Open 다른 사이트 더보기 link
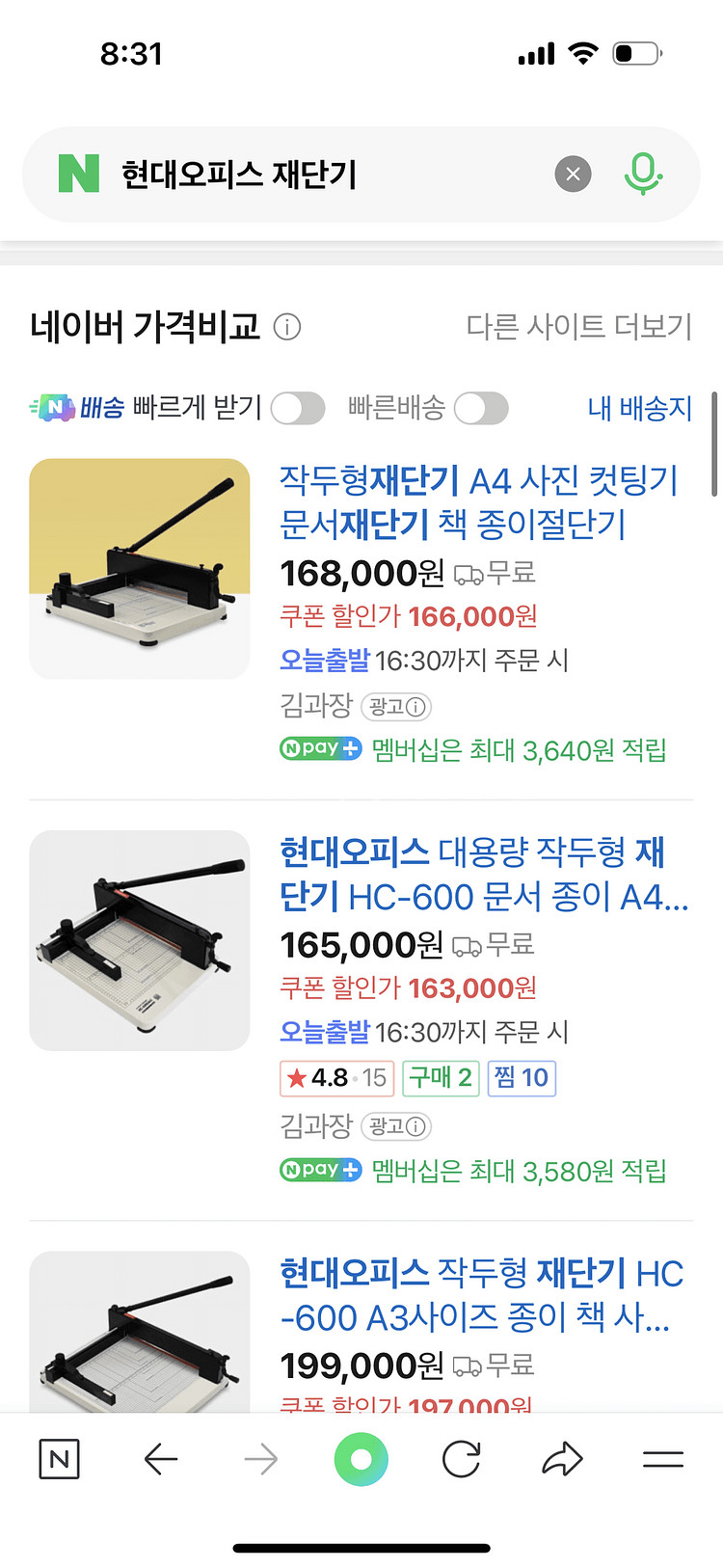 (578, 327)
